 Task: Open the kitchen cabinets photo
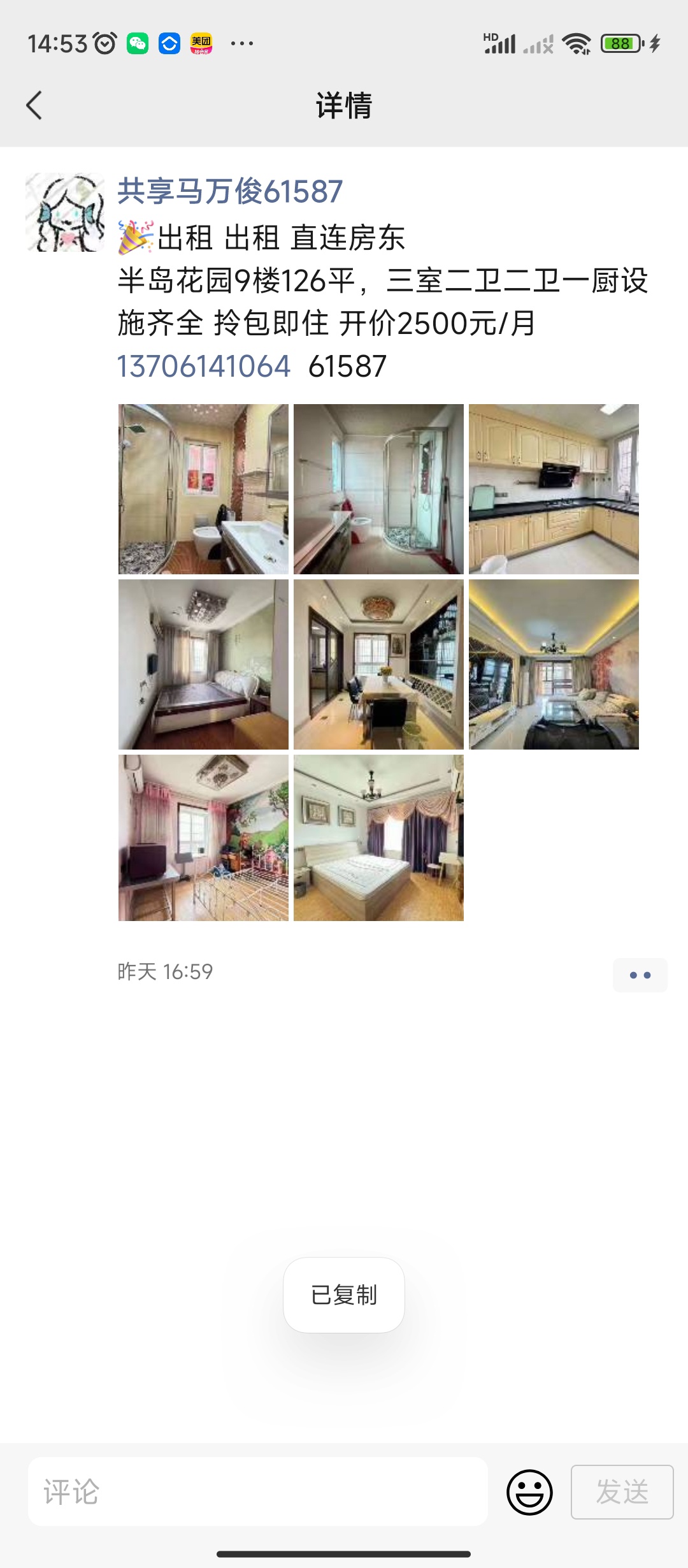tap(554, 489)
